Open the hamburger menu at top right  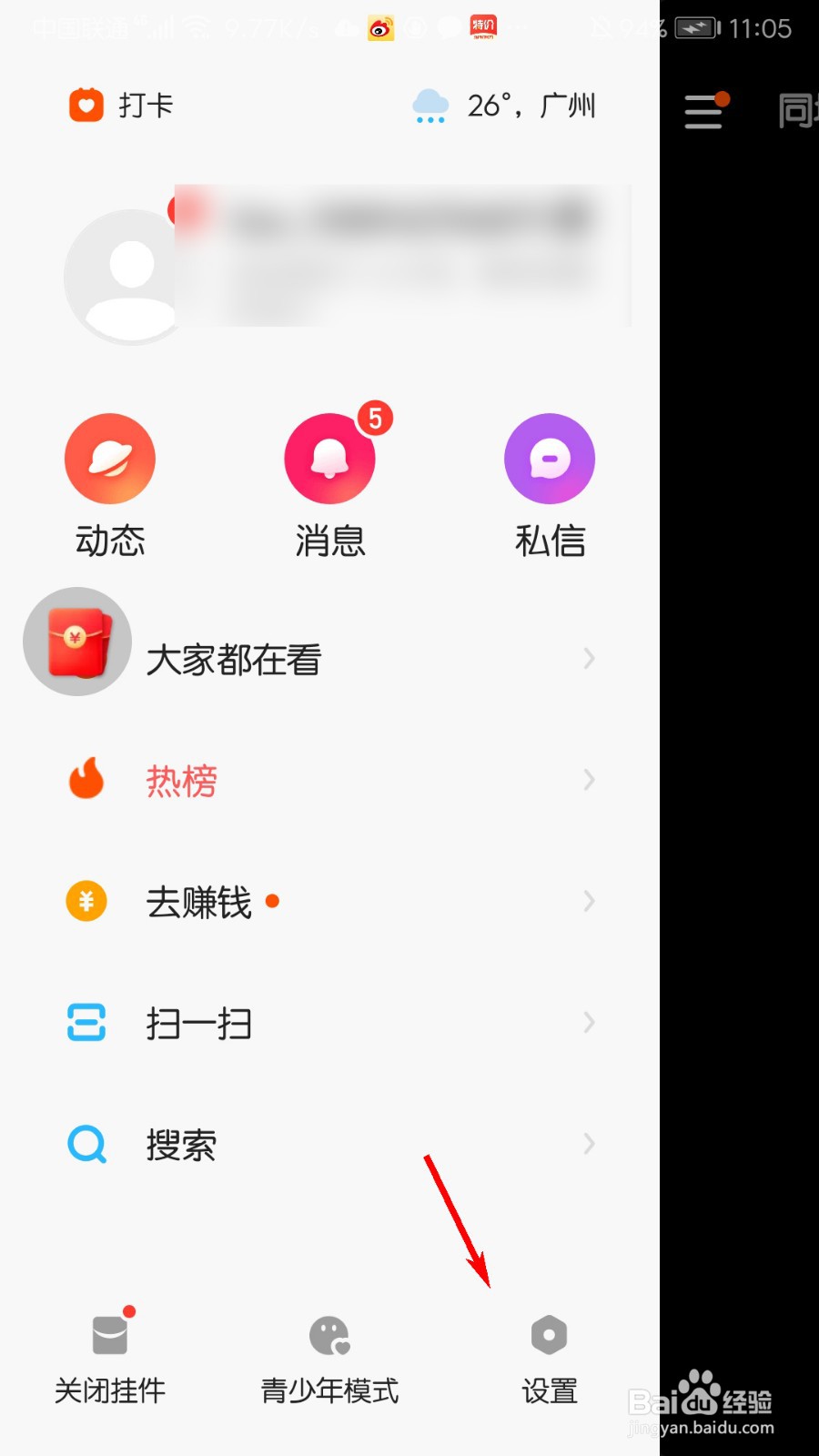[703, 112]
